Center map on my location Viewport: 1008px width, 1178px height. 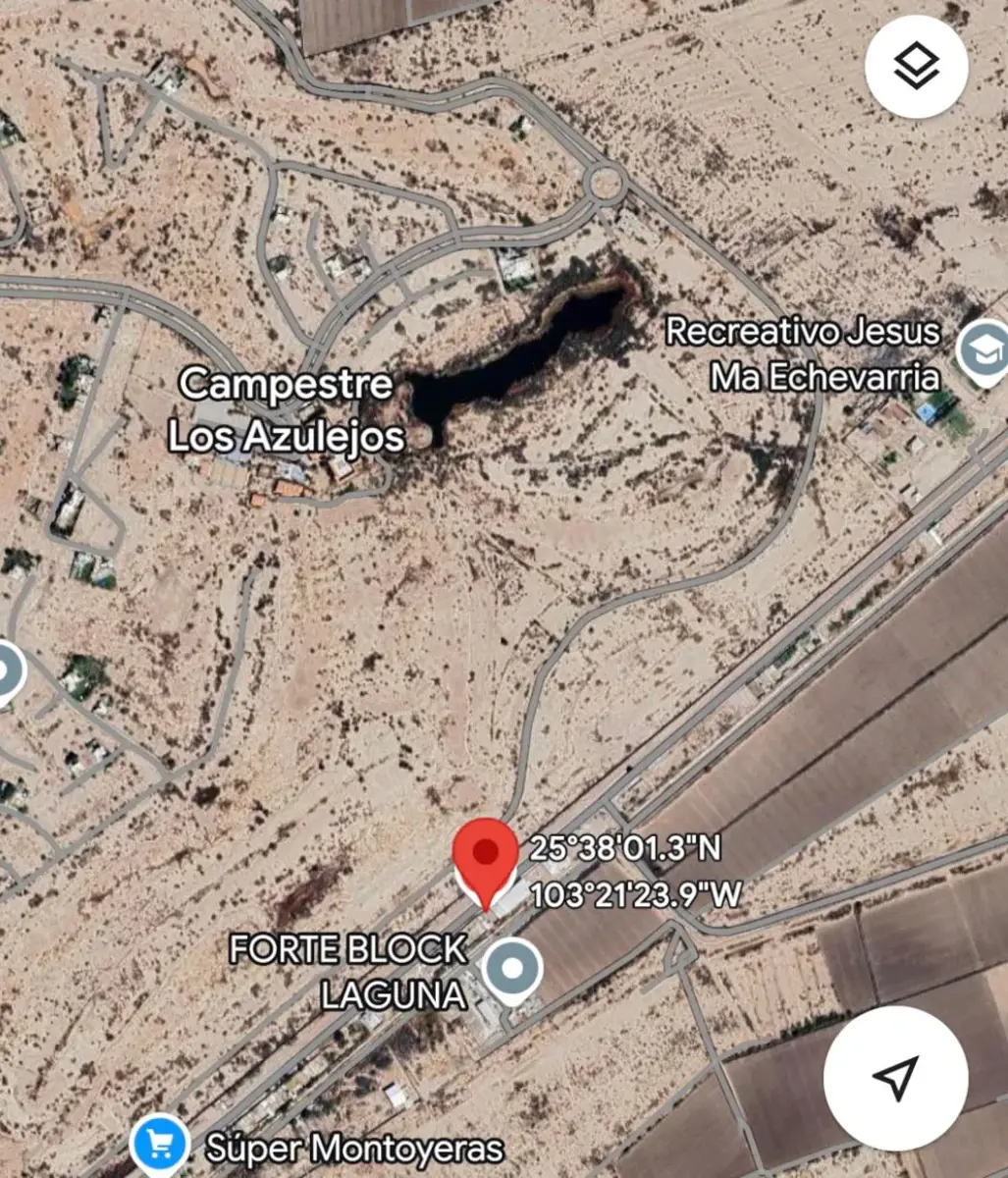[896, 1078]
